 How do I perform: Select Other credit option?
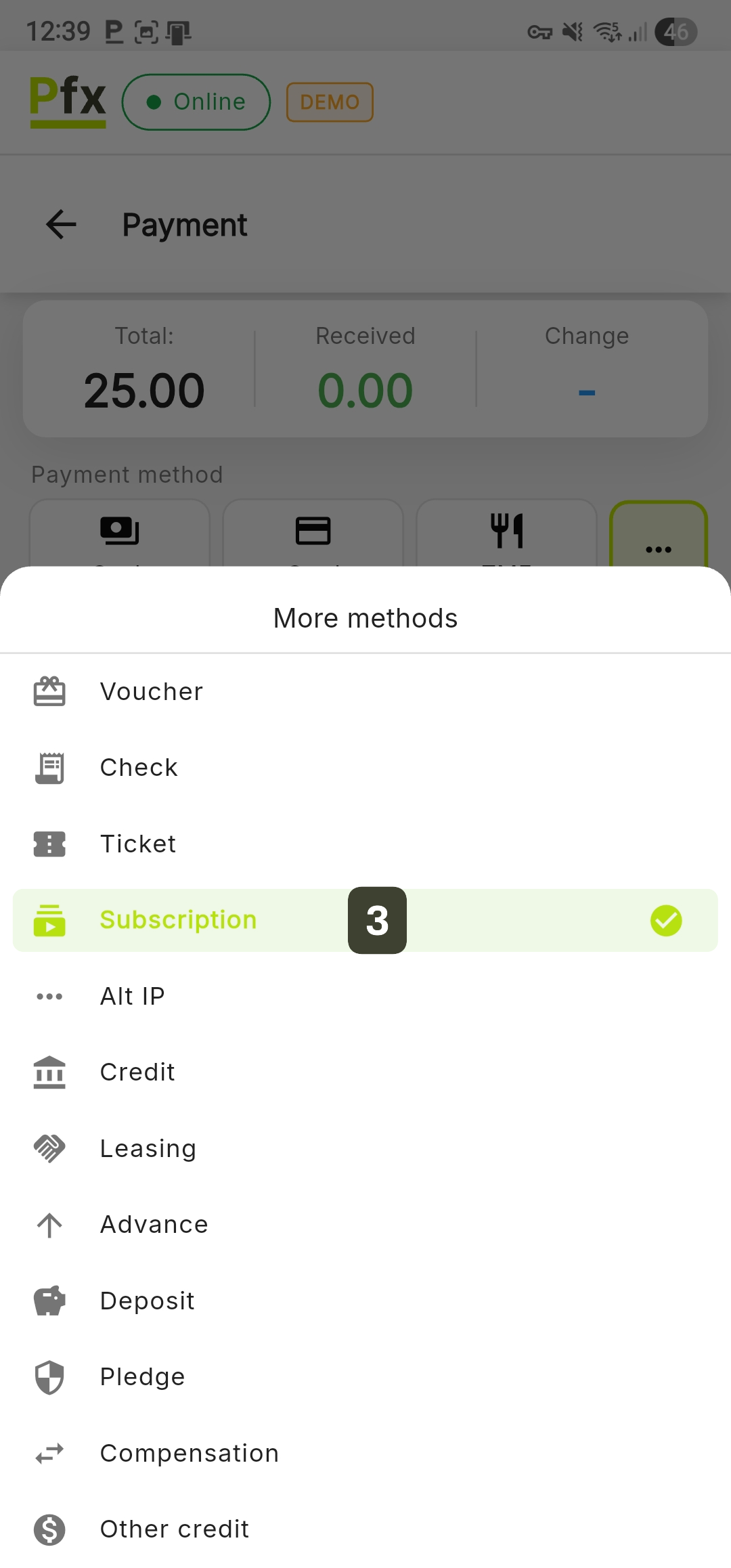(175, 1529)
